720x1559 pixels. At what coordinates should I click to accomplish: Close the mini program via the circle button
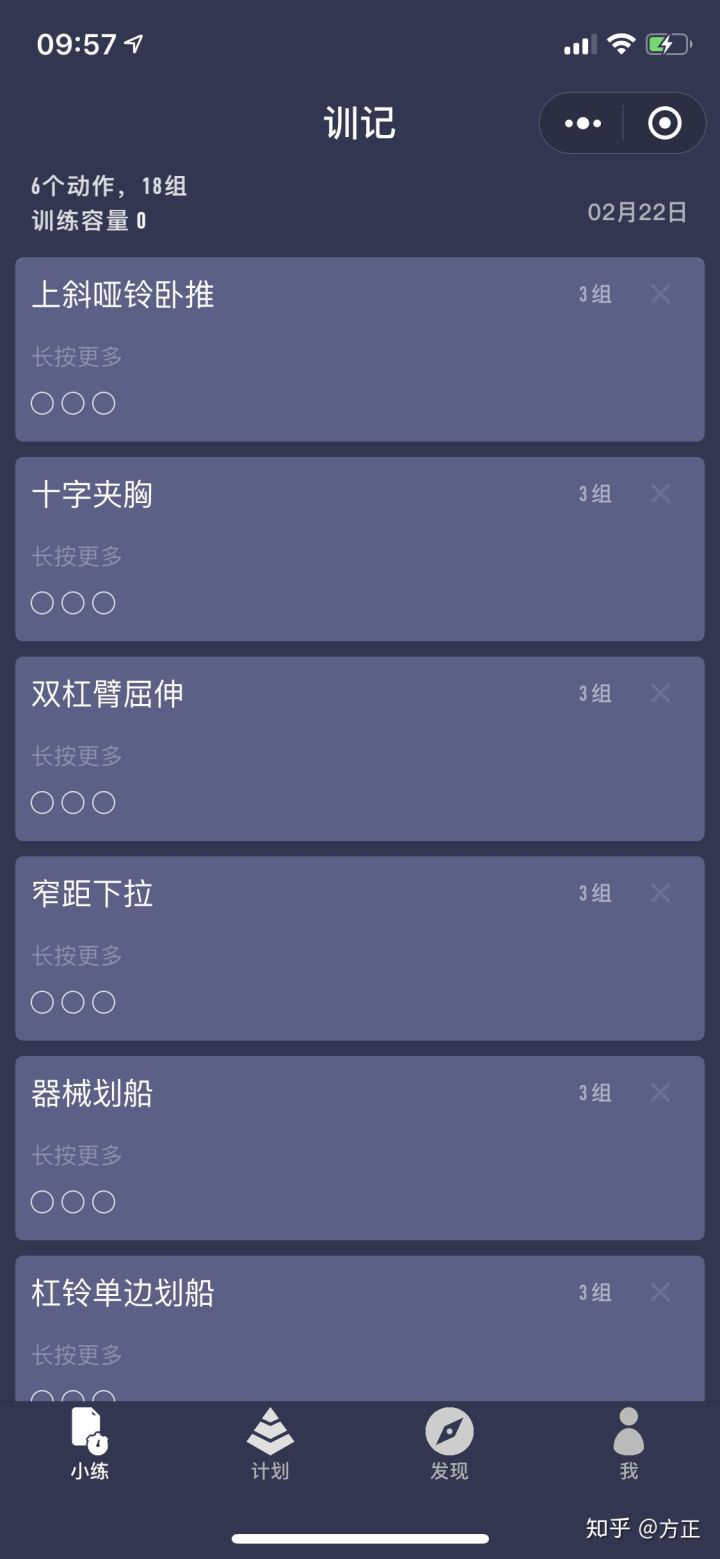tap(664, 123)
